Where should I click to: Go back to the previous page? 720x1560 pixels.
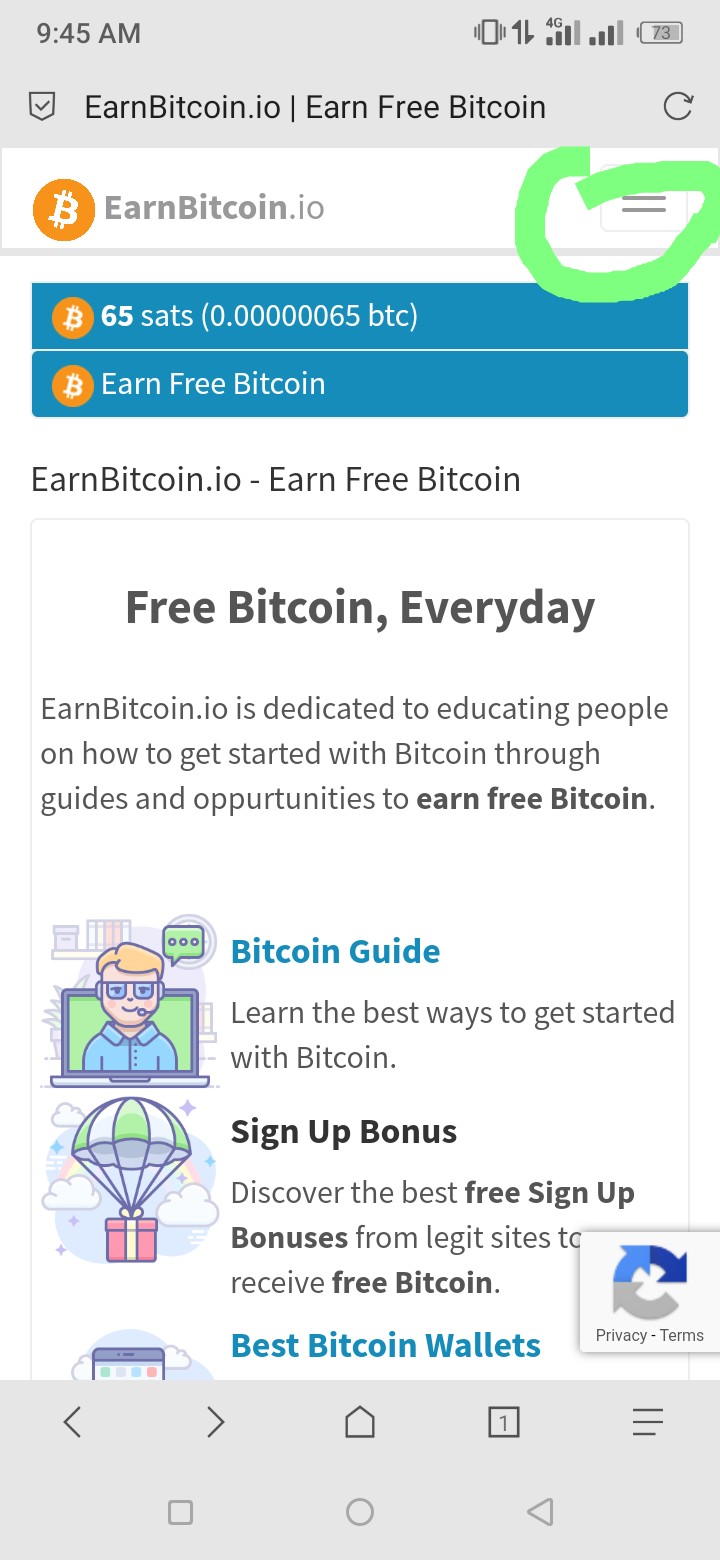[72, 1421]
